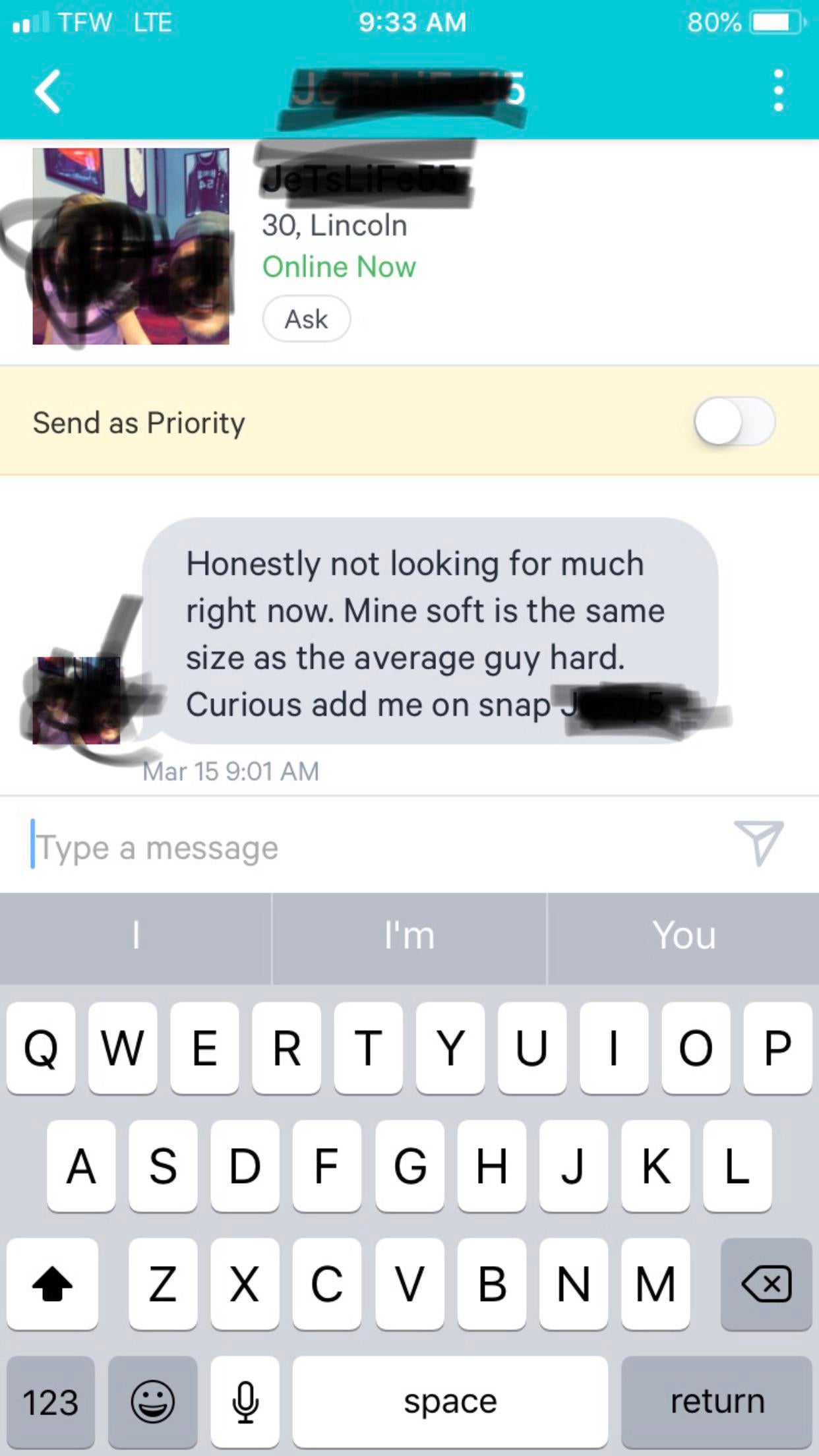
Task: Hit the return key on the keyboard
Action: tap(717, 1401)
